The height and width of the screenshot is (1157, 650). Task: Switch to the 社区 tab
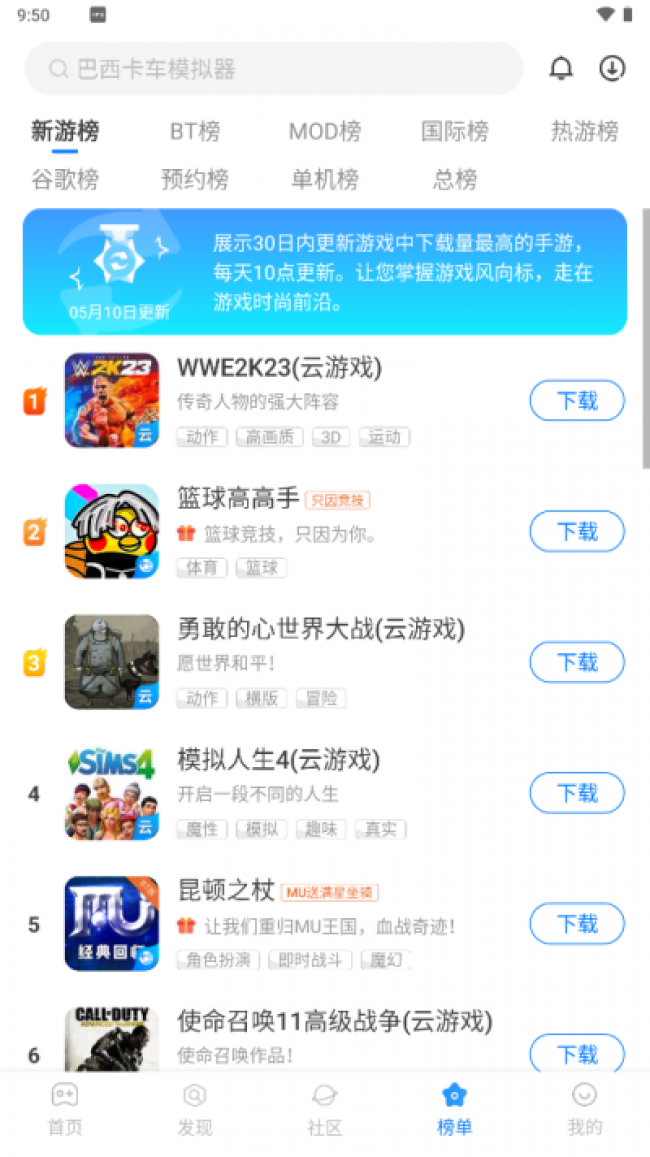click(325, 1110)
